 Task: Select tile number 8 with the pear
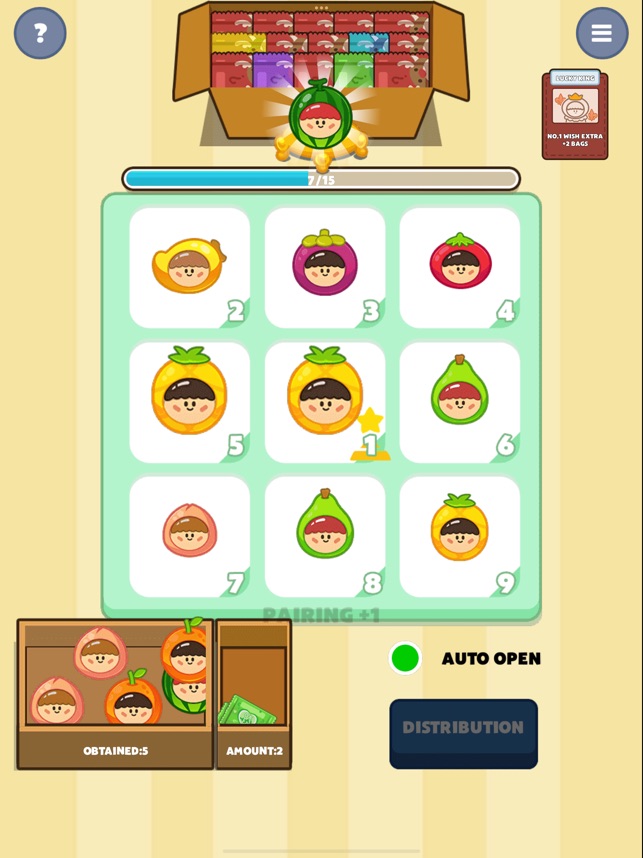pos(325,536)
